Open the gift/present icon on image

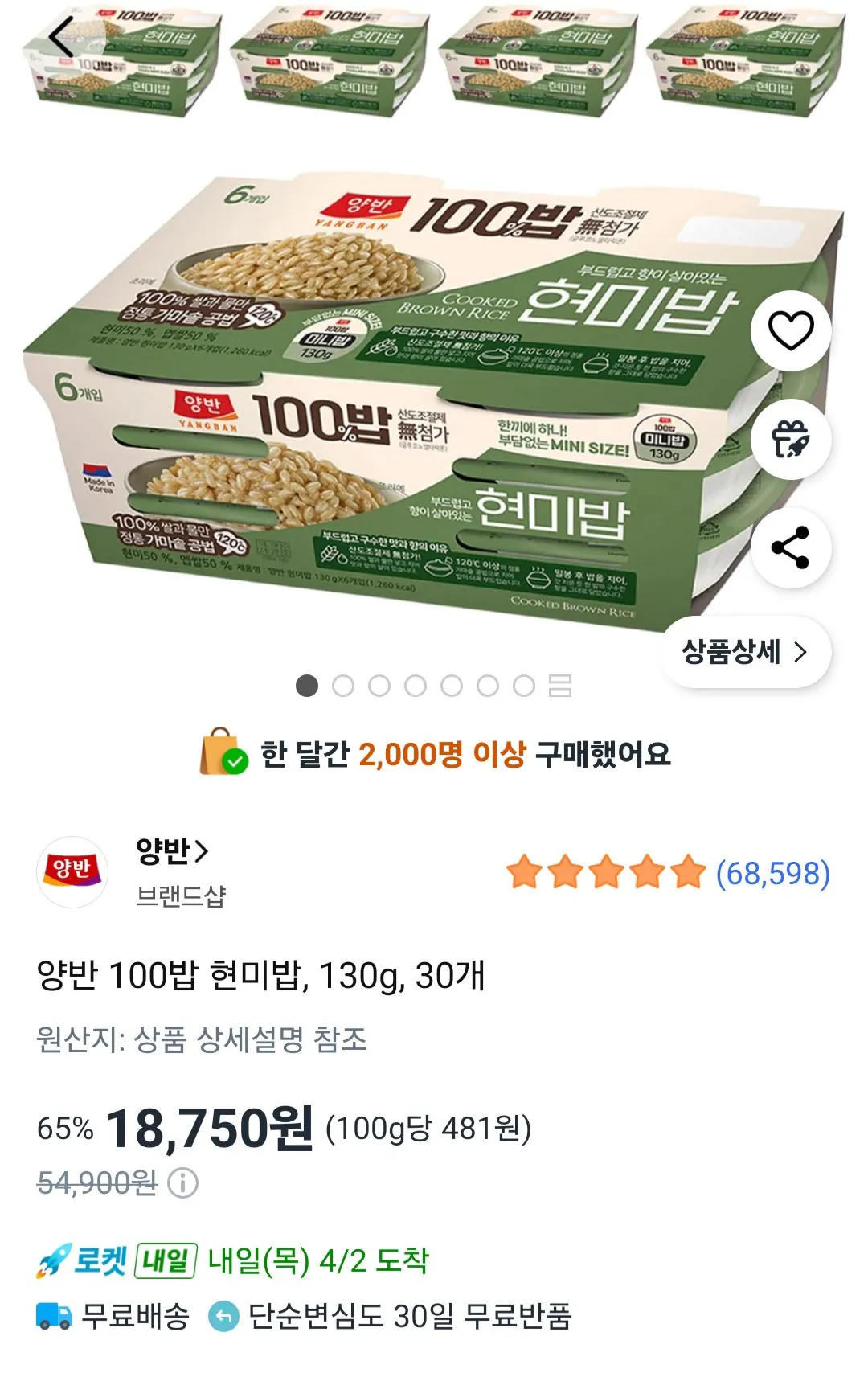coord(794,440)
